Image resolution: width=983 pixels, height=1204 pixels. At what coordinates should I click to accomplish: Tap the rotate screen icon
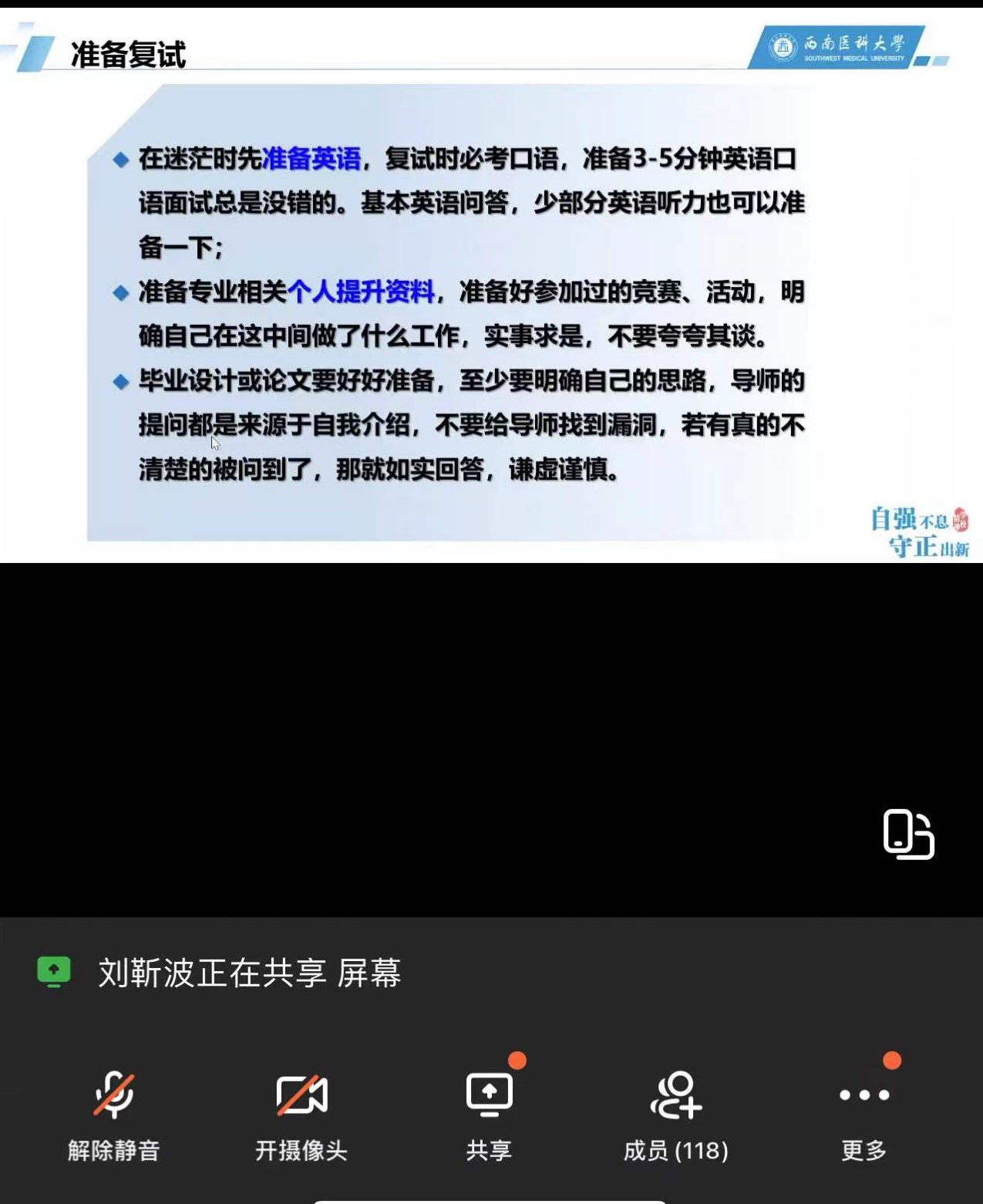click(907, 834)
